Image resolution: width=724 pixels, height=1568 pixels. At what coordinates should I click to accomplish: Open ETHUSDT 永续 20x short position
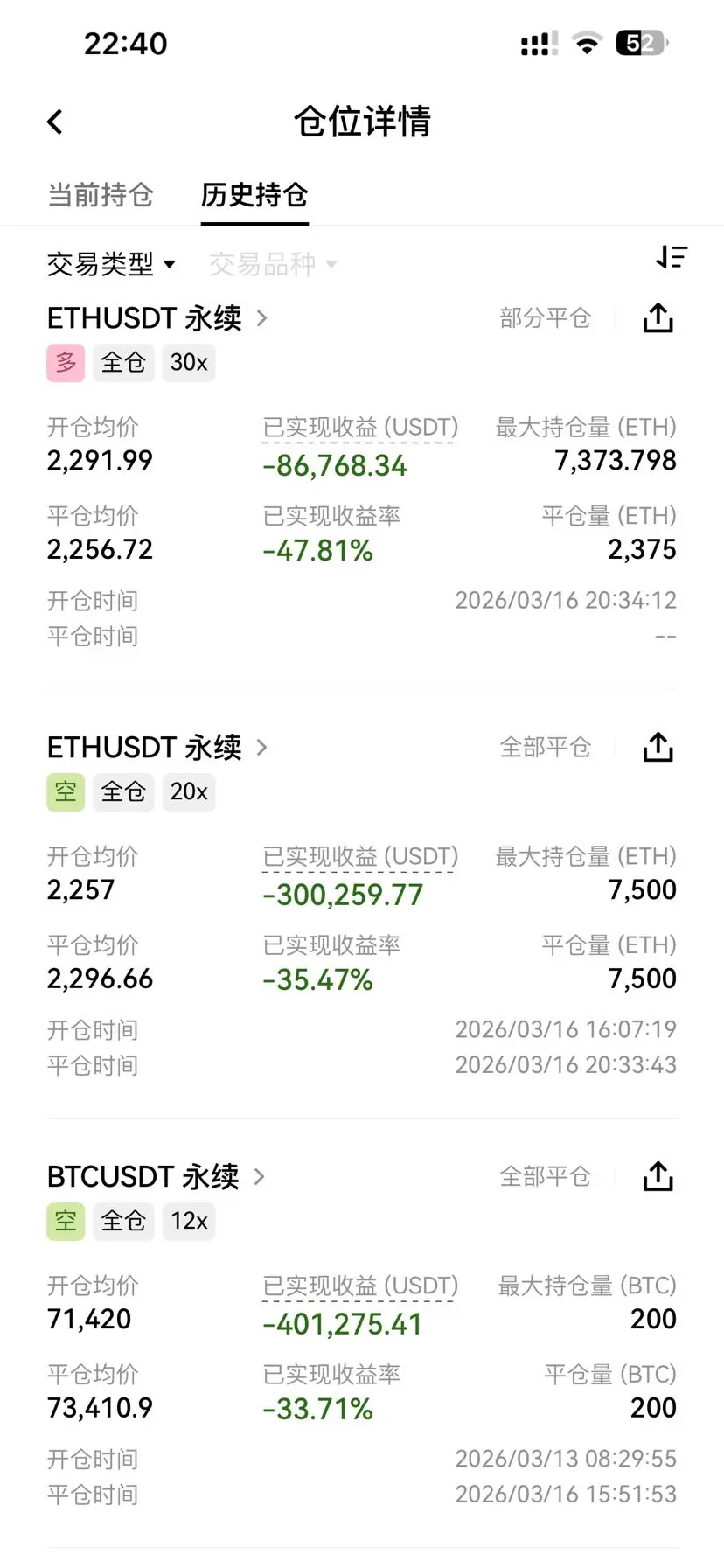[157, 748]
